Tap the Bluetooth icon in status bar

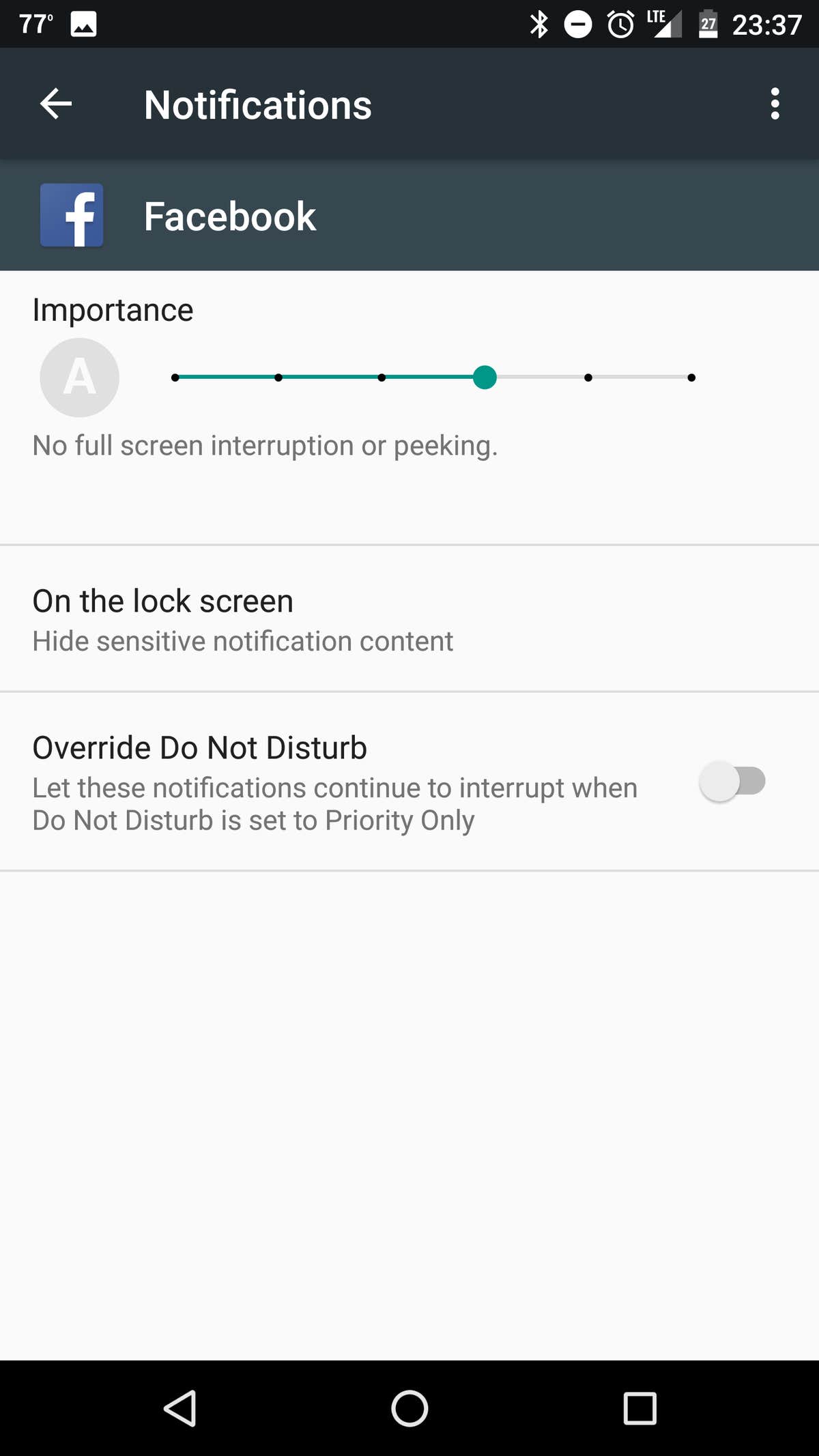click(539, 24)
